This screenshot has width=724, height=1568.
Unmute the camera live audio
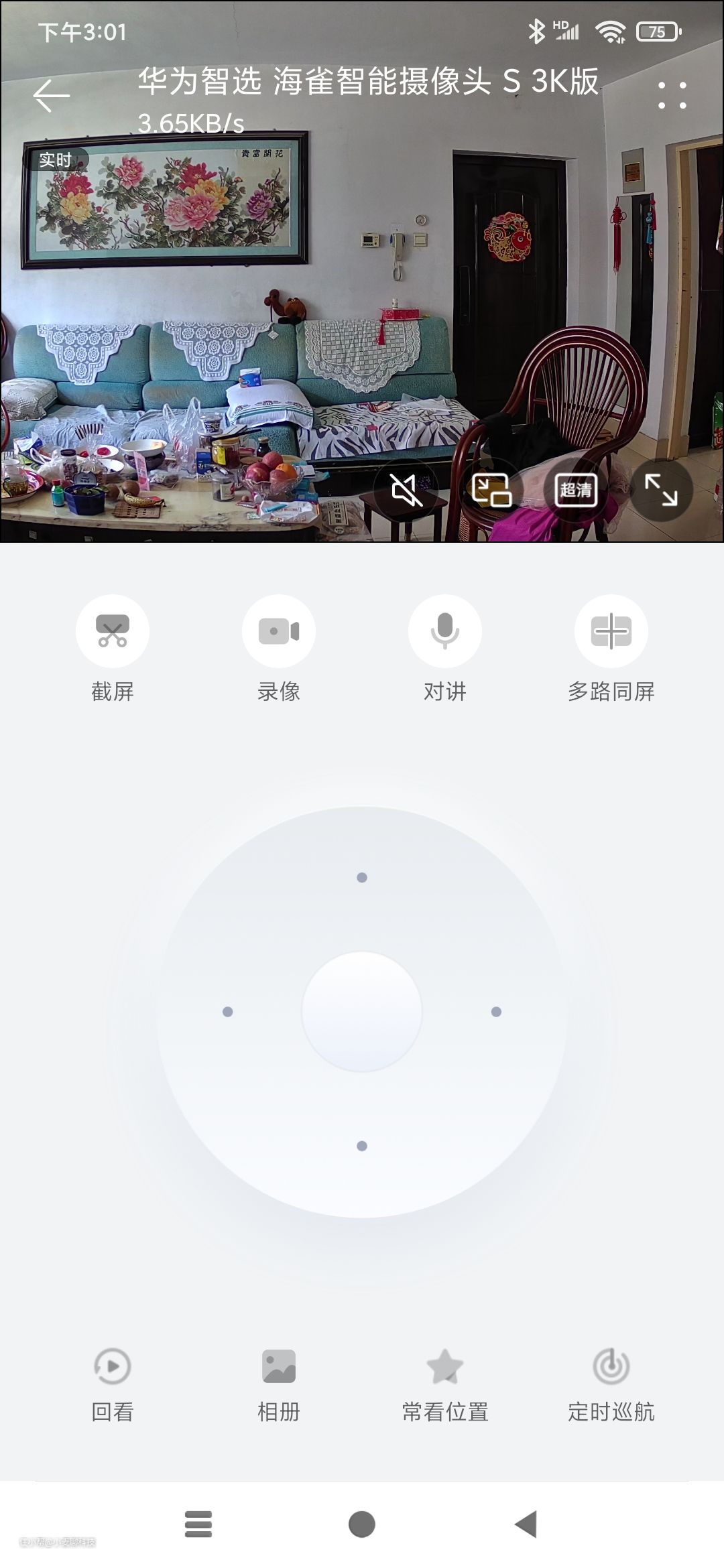pos(406,491)
